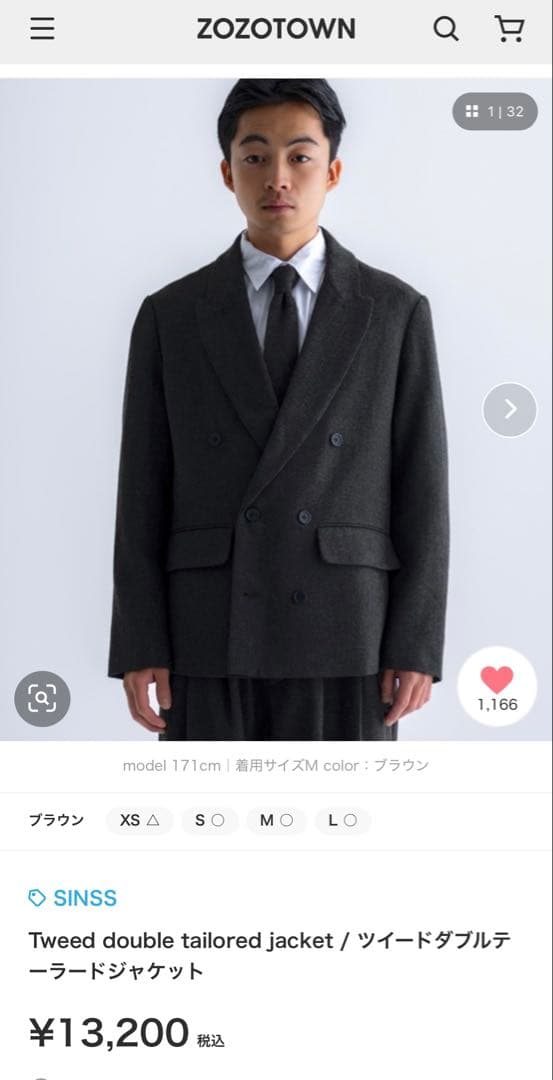Open the hamburger menu
Viewport: 553px width, 1080px height.
[x=42, y=29]
